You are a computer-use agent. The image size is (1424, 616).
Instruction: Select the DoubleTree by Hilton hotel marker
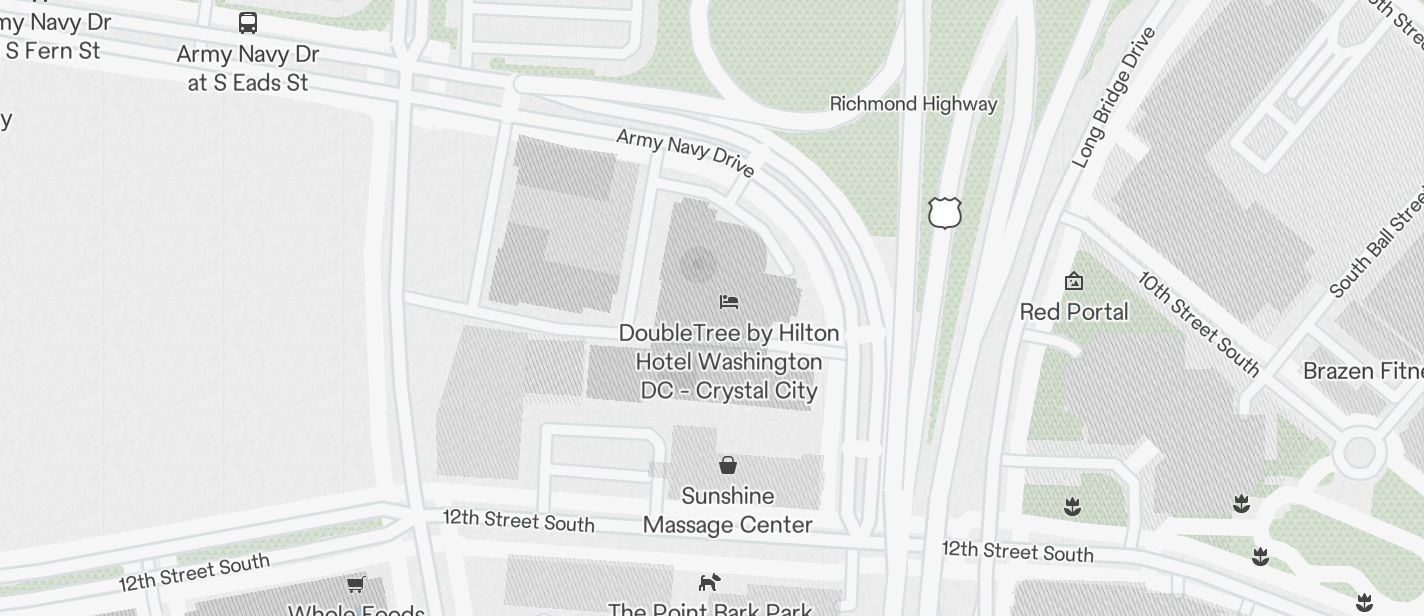click(729, 302)
